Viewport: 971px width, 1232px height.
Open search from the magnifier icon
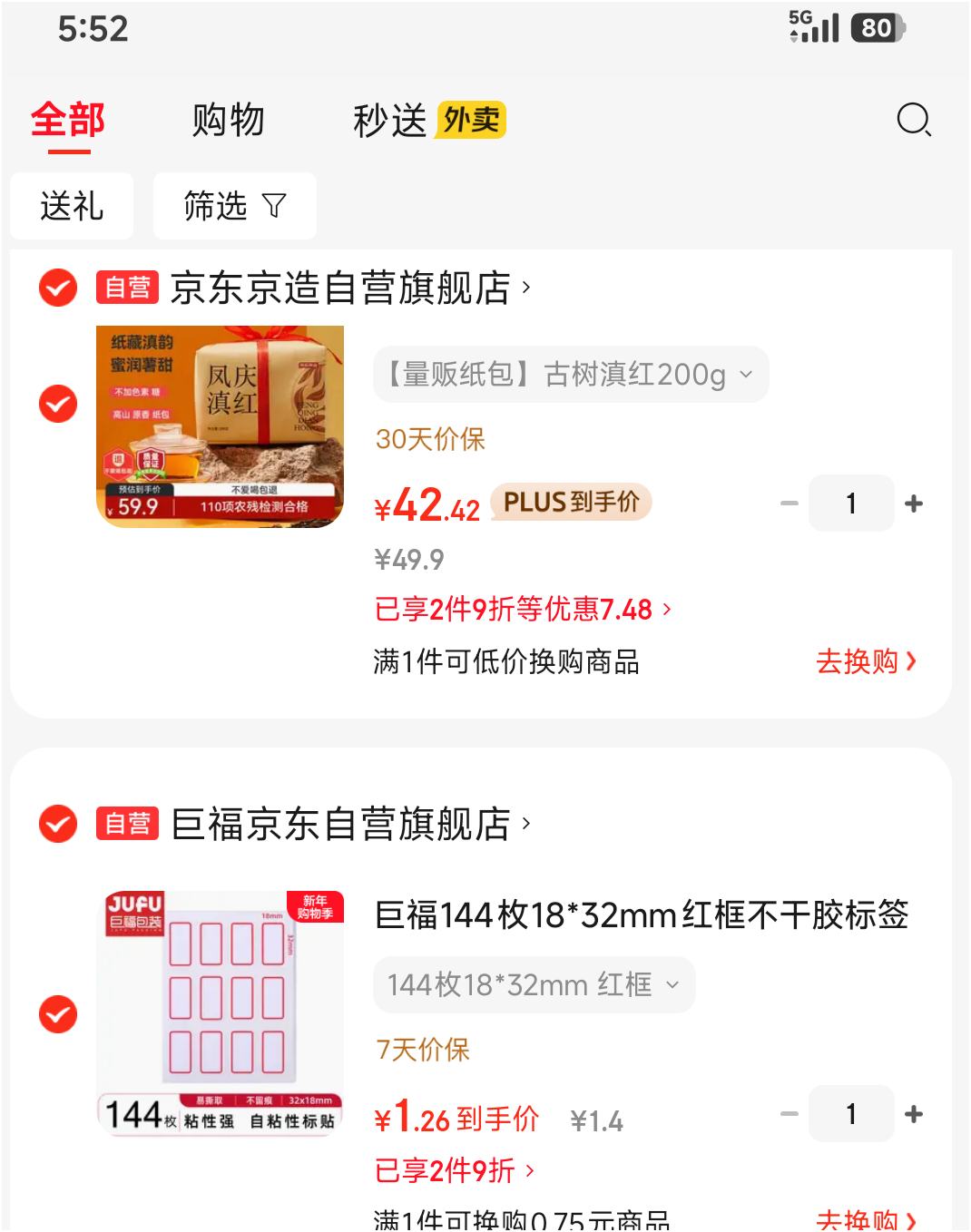click(x=914, y=119)
